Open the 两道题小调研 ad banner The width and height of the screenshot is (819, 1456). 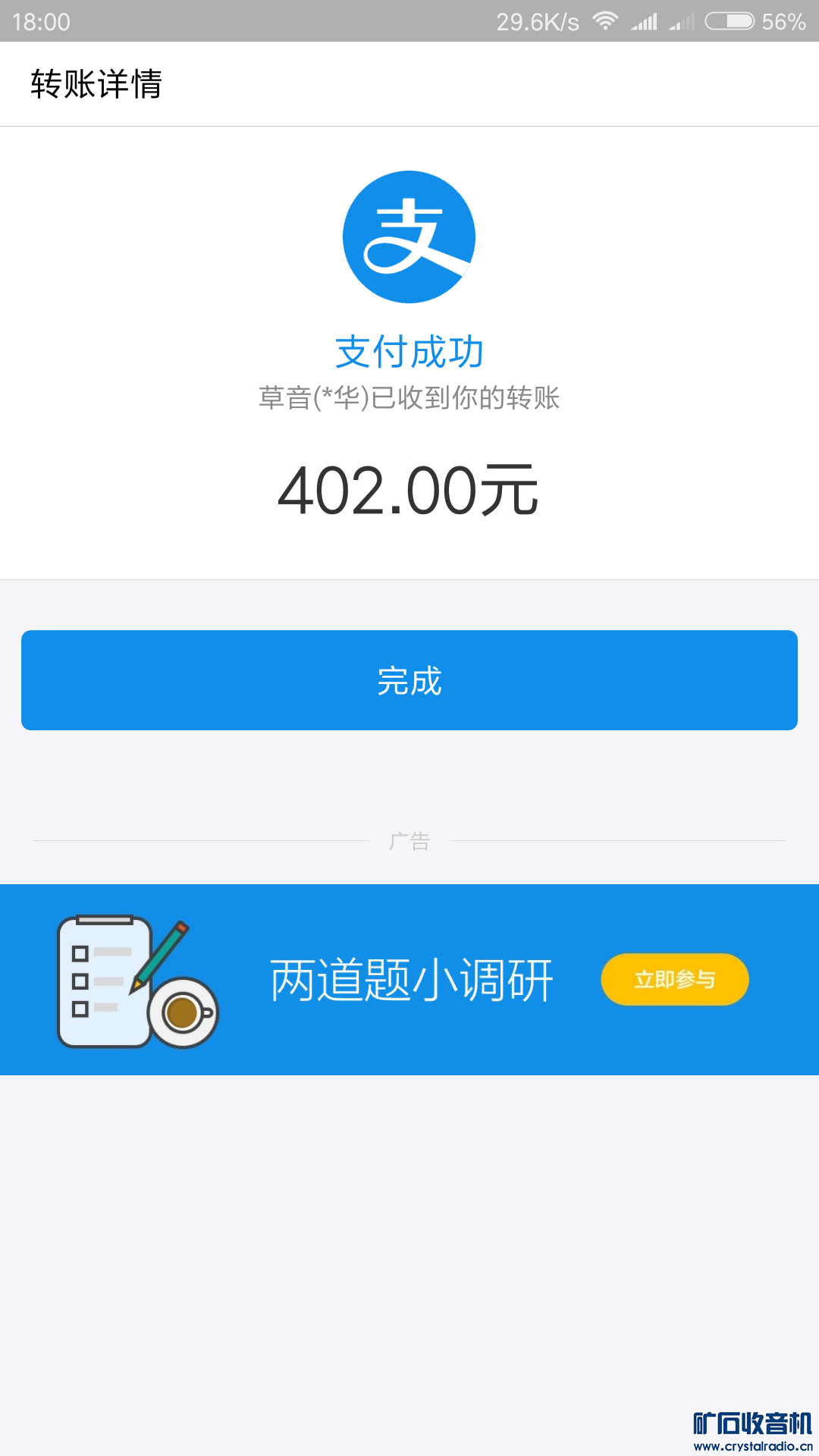click(411, 980)
